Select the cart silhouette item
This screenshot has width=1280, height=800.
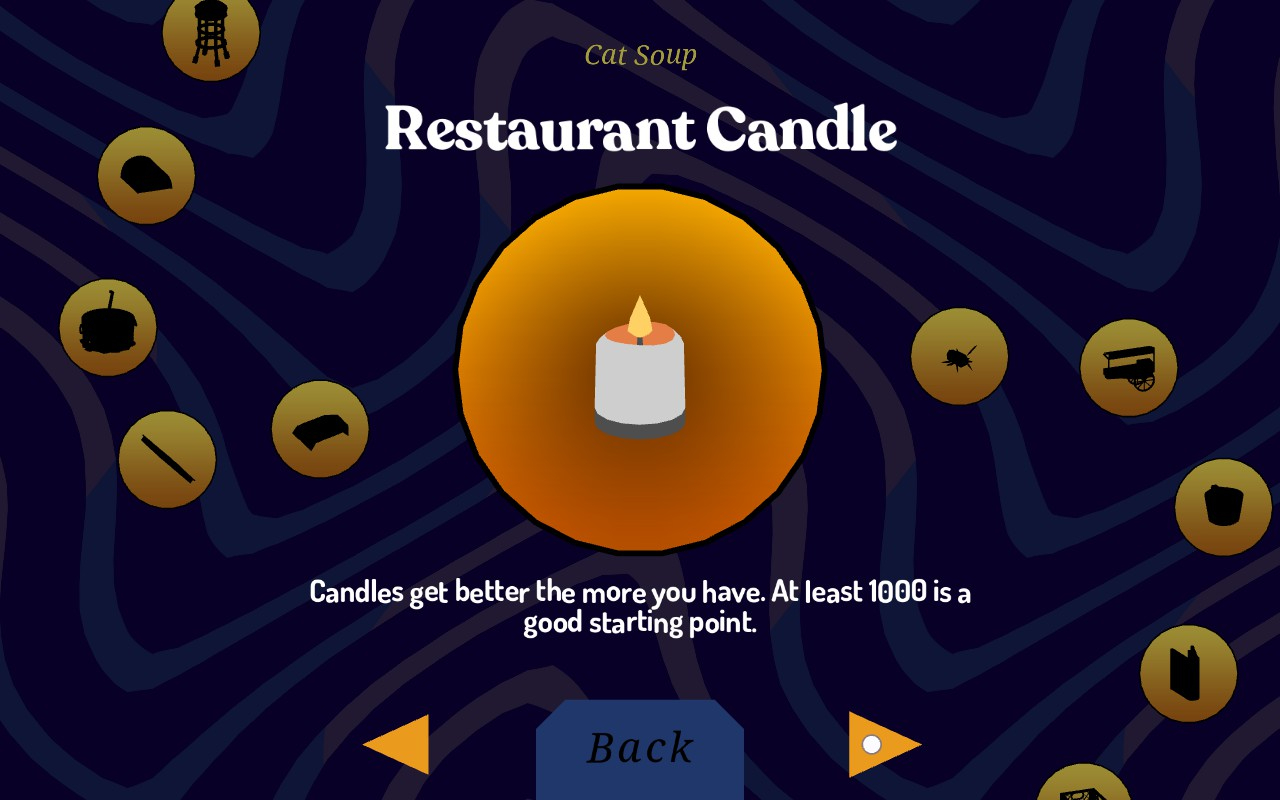[1128, 367]
